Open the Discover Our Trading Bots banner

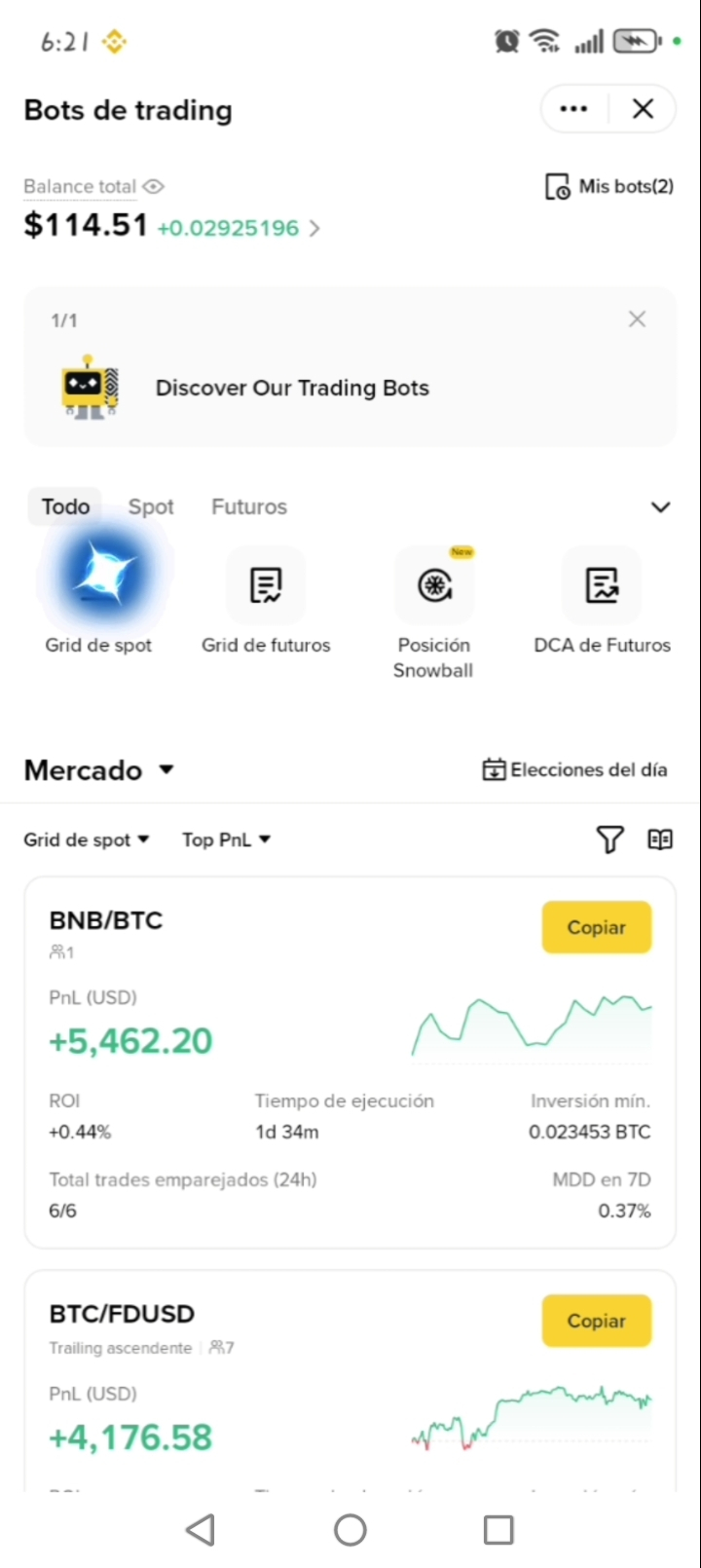[292, 388]
